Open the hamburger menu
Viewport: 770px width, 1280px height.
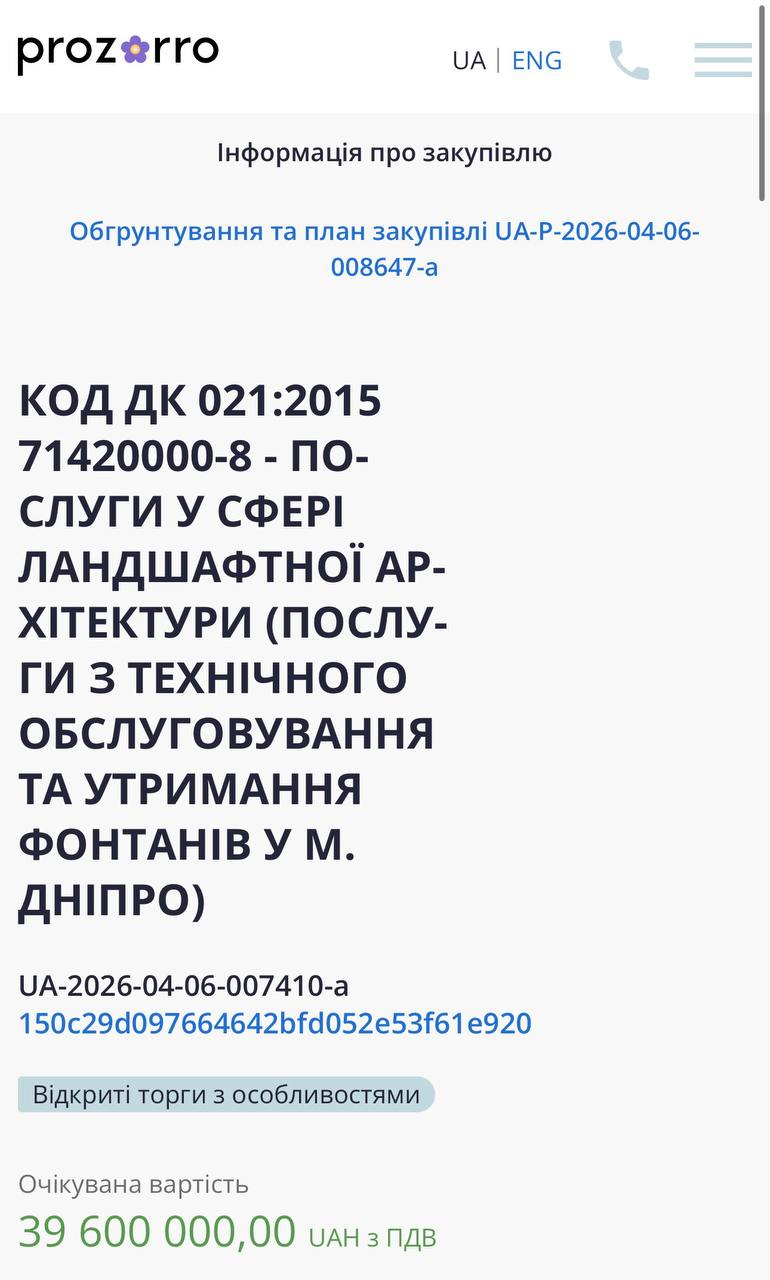[x=723, y=60]
